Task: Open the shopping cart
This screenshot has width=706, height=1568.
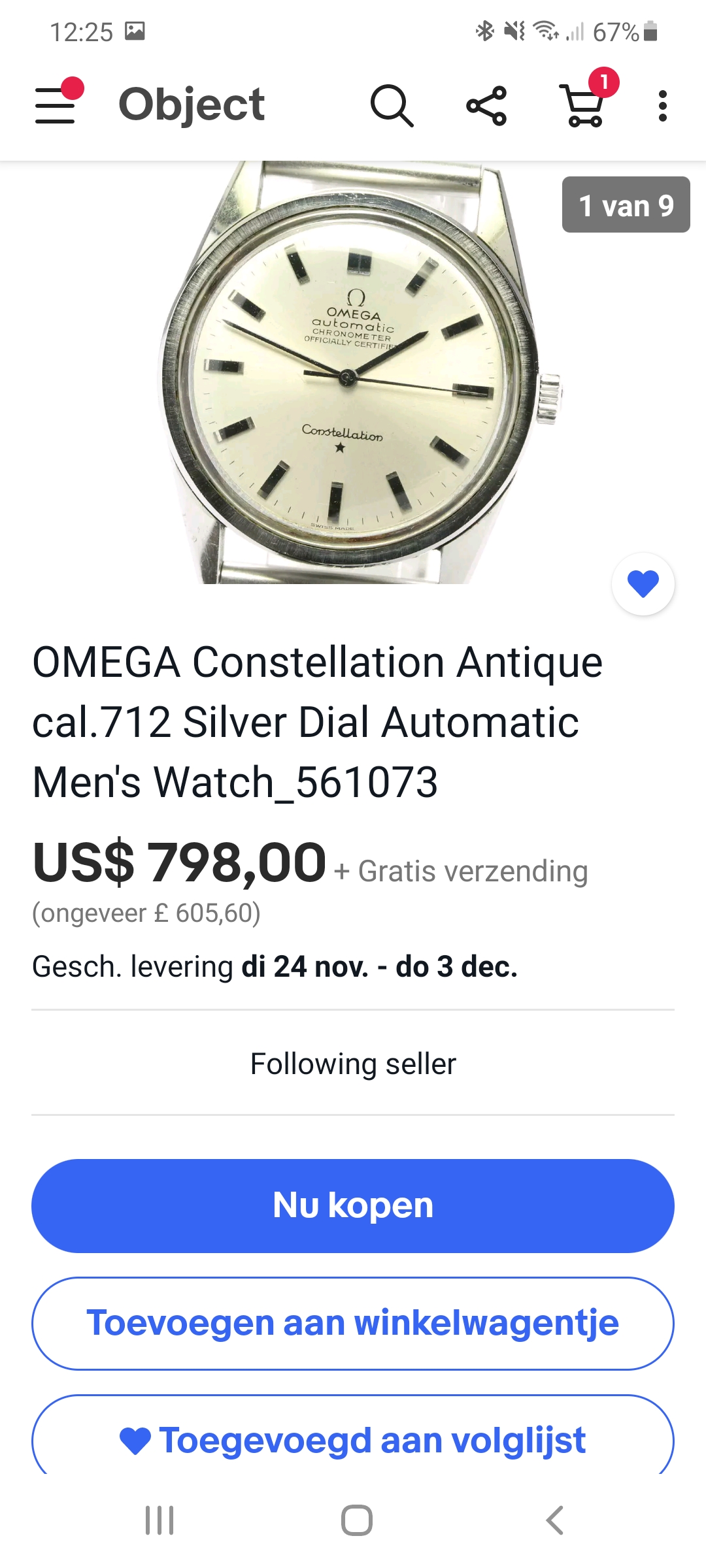Action: (x=584, y=105)
